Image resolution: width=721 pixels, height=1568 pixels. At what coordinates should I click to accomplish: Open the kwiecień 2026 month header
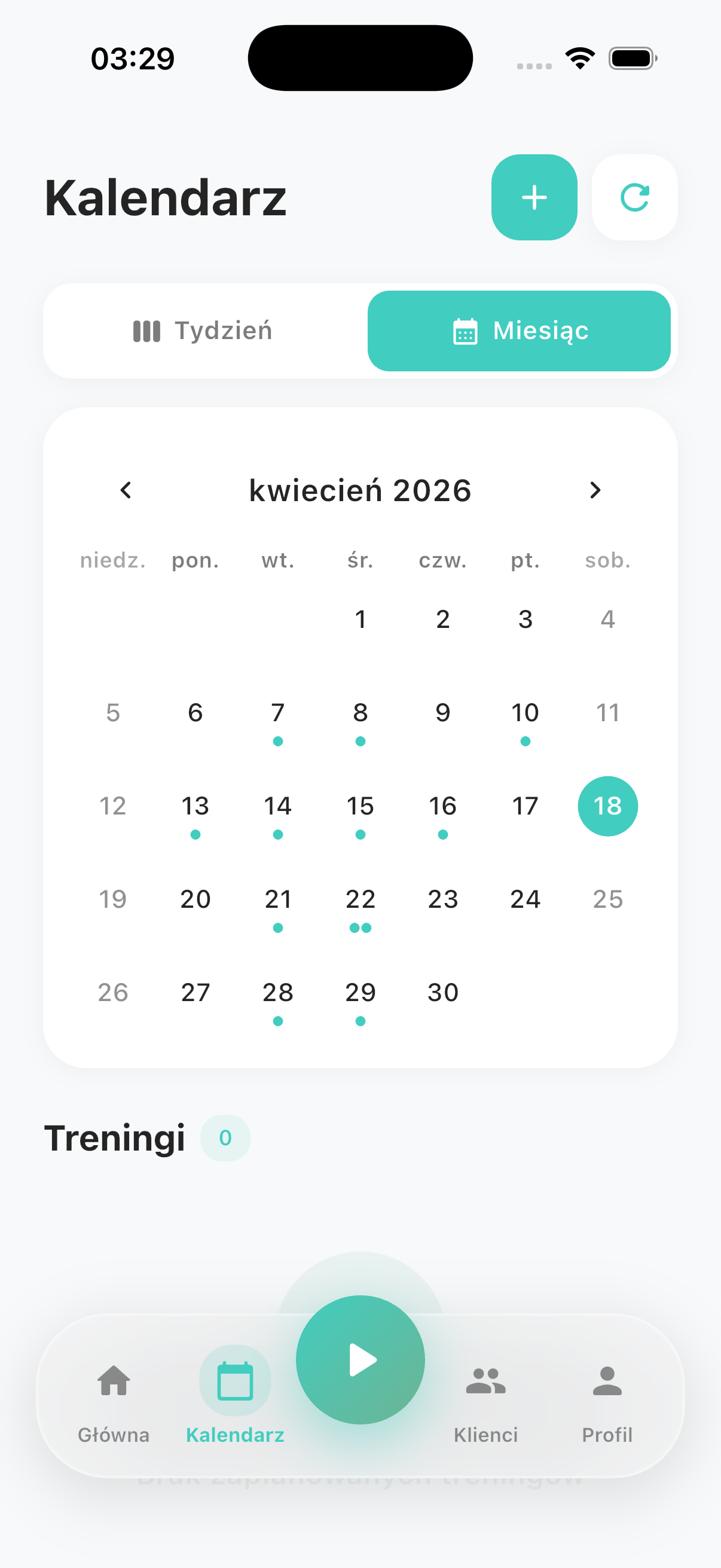coord(360,490)
